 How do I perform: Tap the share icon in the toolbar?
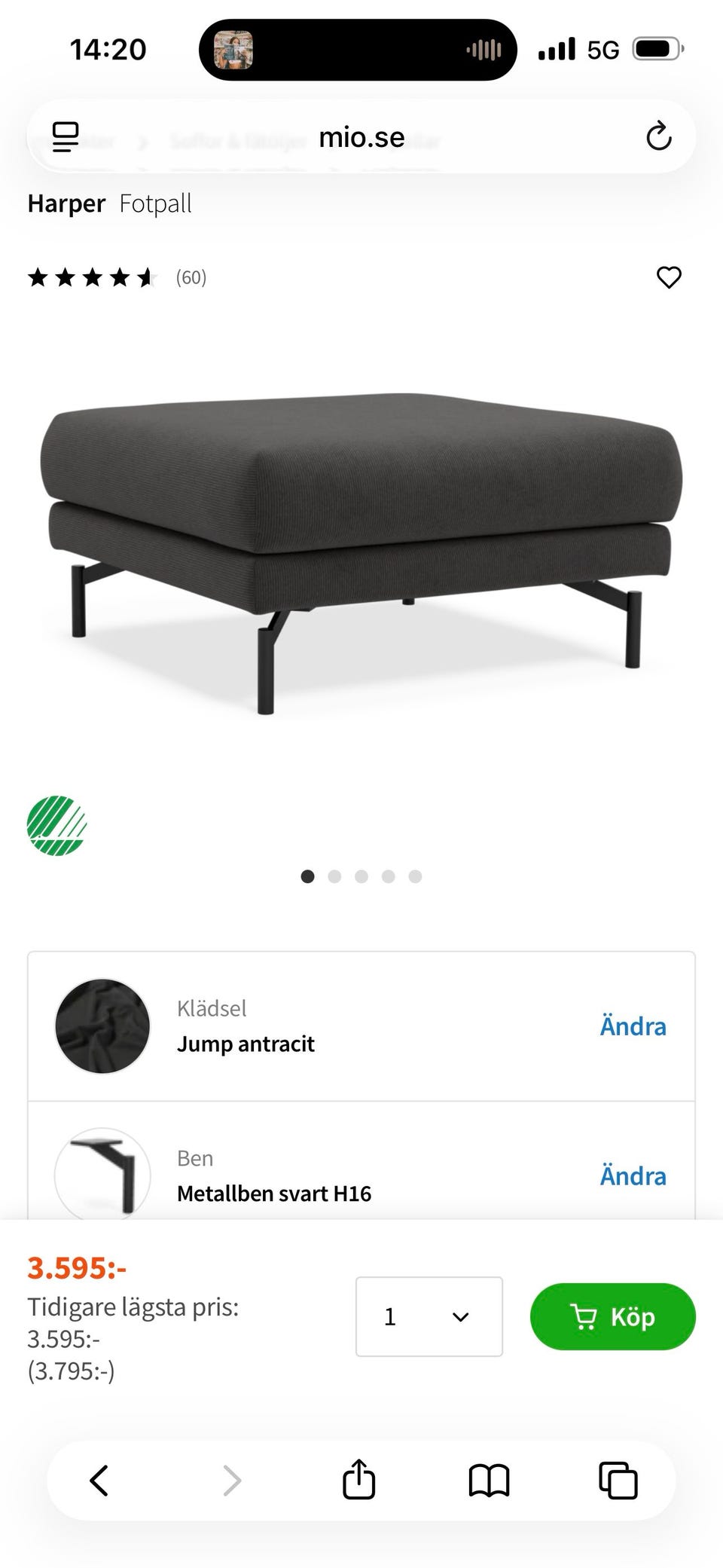tap(359, 1479)
